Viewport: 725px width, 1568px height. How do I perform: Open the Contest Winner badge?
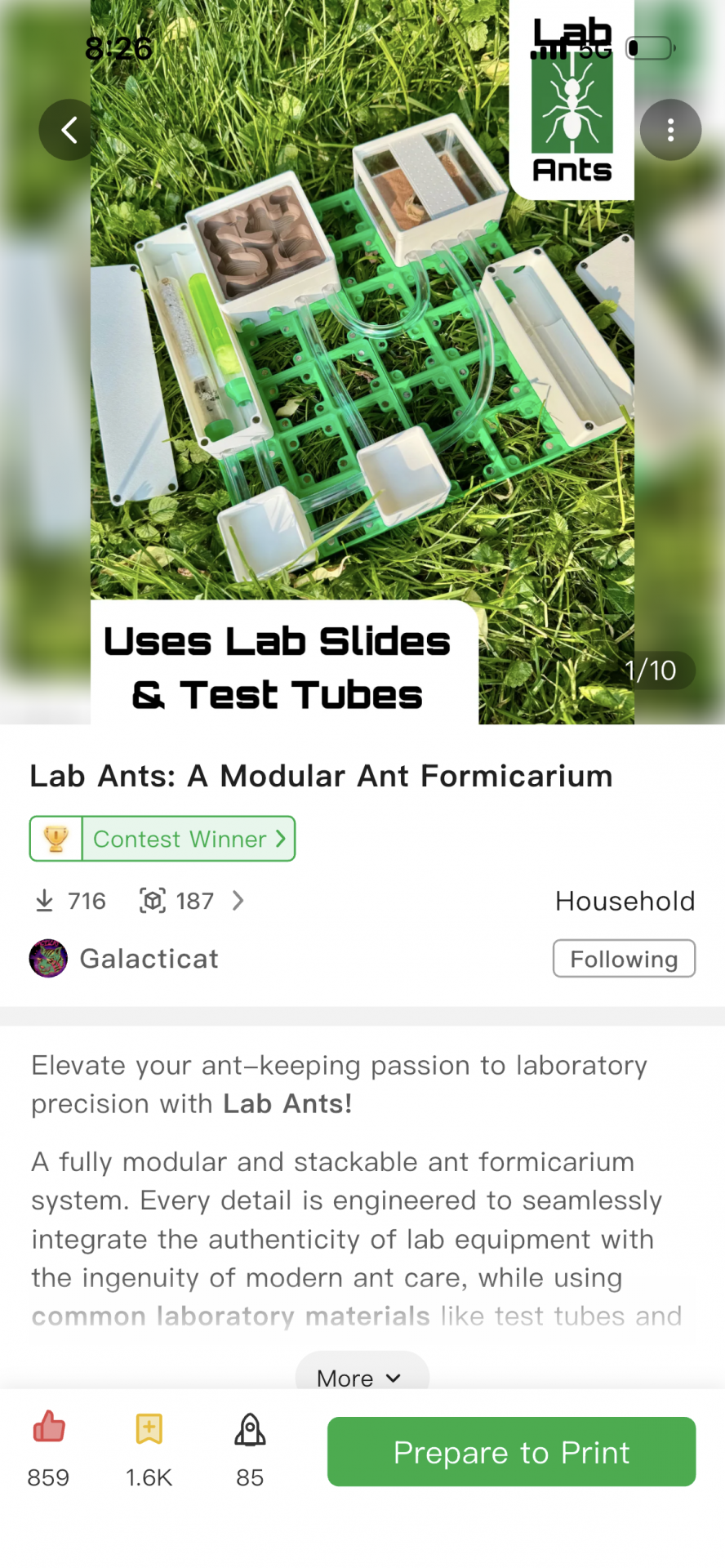point(162,839)
